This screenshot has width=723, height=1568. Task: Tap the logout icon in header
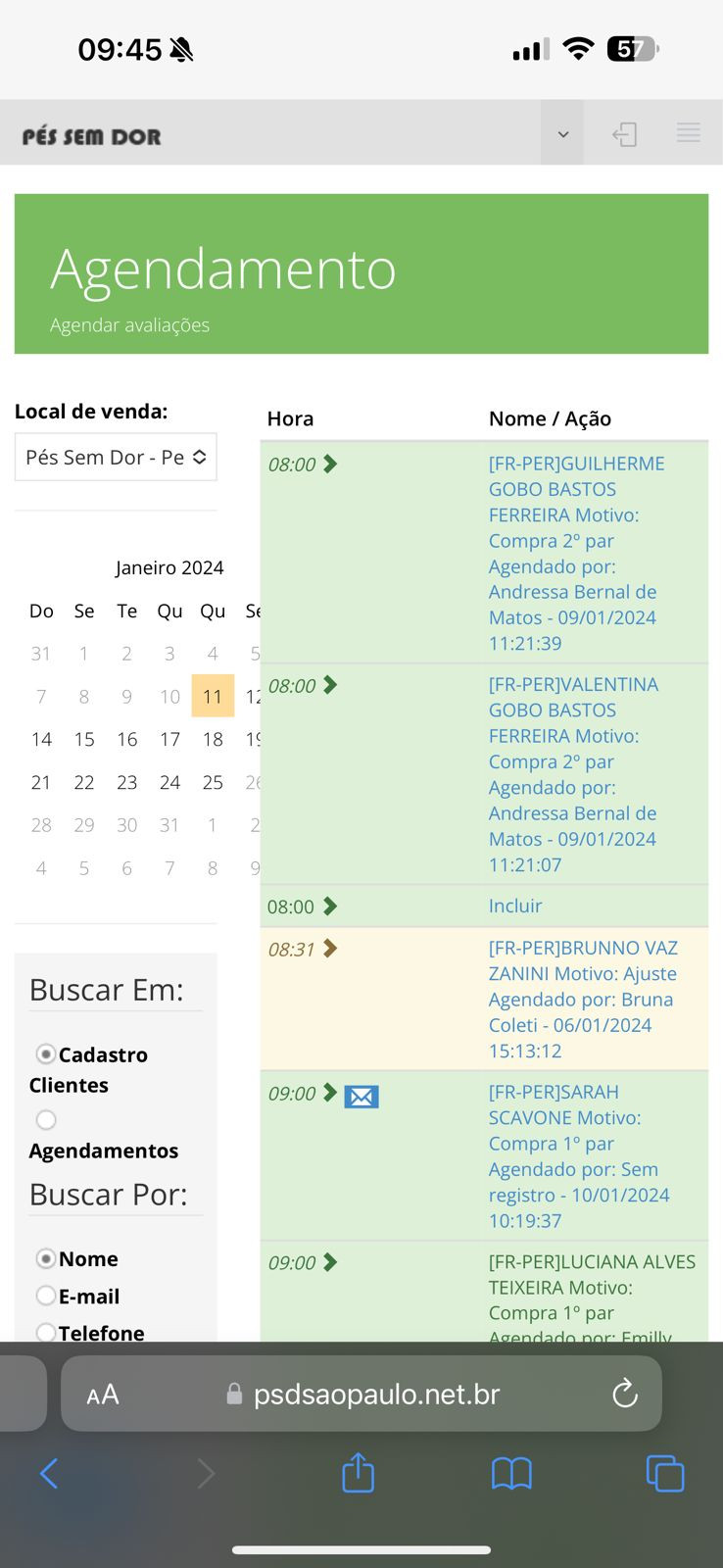[624, 133]
